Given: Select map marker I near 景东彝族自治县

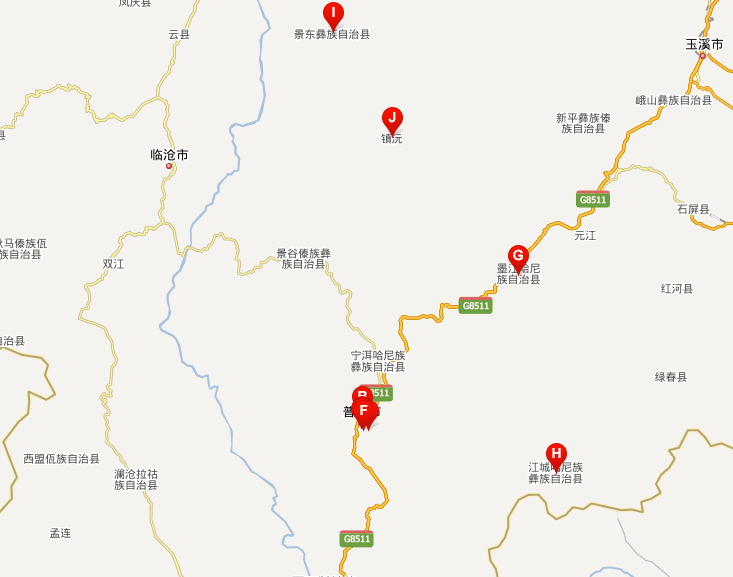Looking at the screenshot, I should click(x=333, y=13).
